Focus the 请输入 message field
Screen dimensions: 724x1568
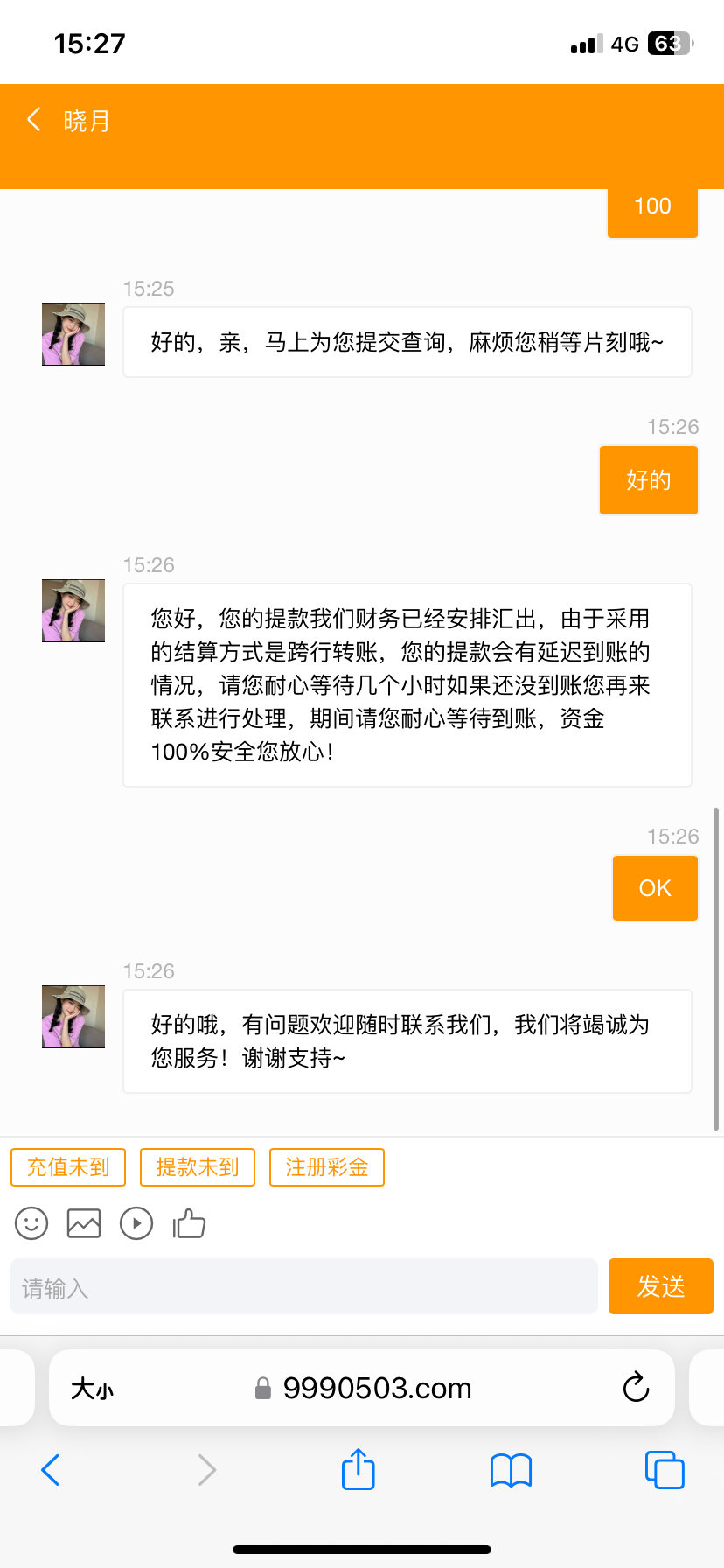pyautogui.click(x=303, y=1287)
